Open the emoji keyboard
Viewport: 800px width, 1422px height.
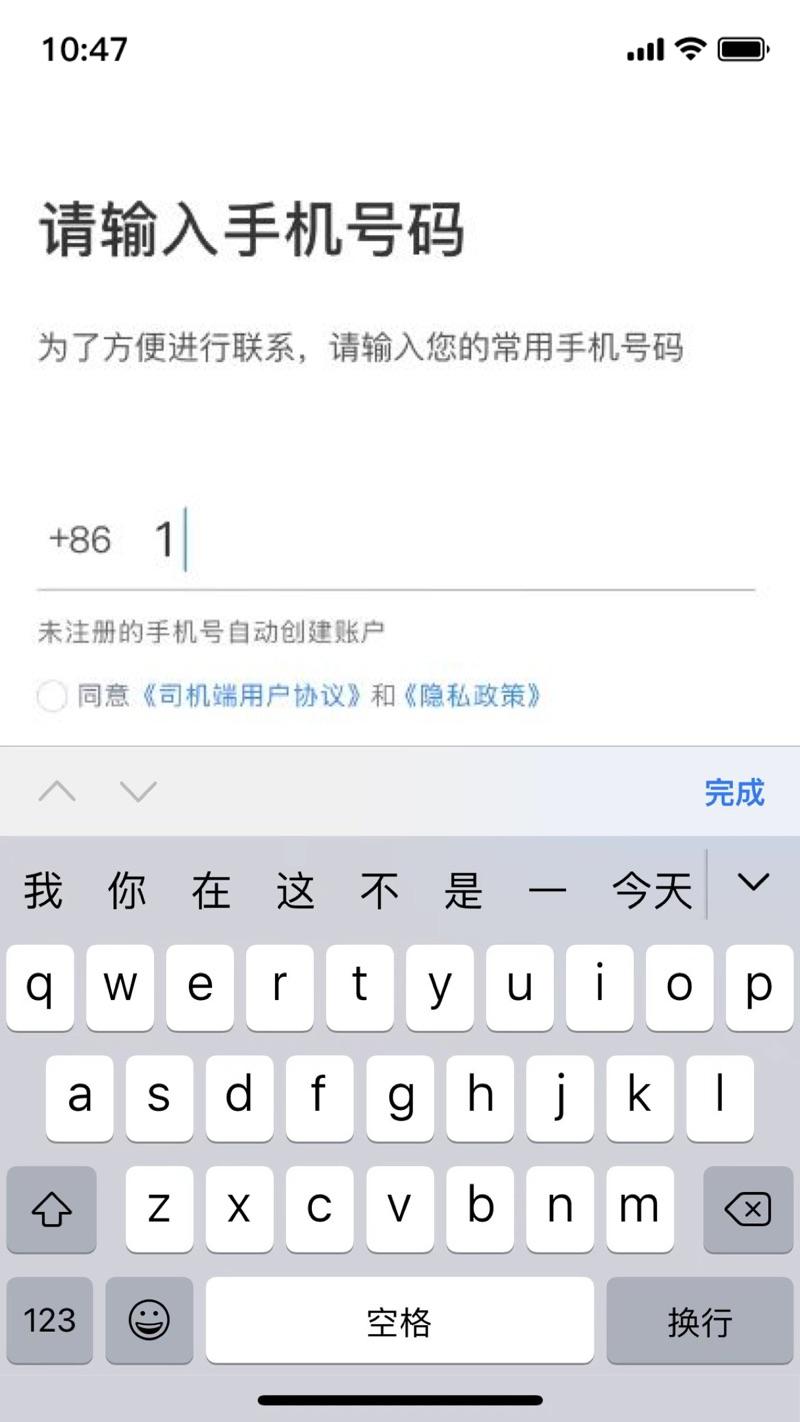click(149, 1320)
